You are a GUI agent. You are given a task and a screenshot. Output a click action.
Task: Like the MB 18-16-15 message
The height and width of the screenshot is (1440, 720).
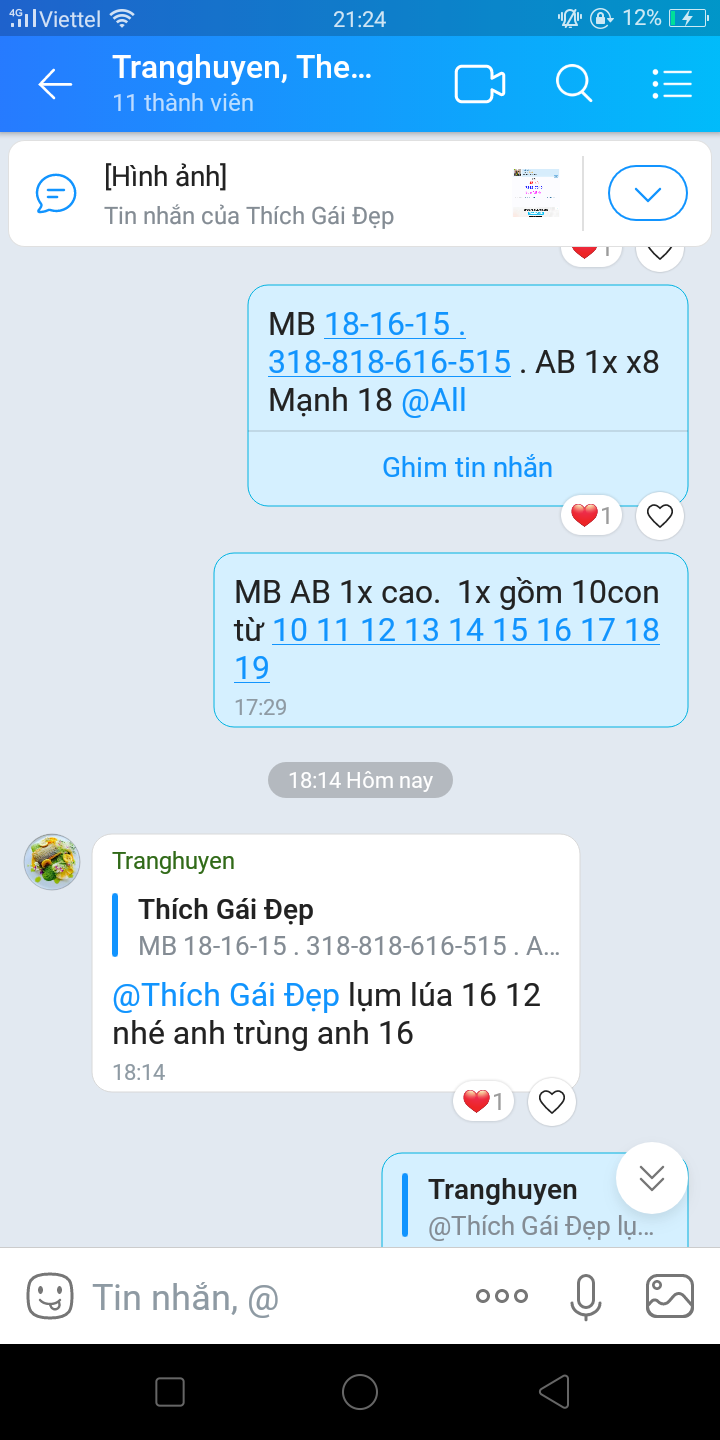pyautogui.click(x=659, y=516)
